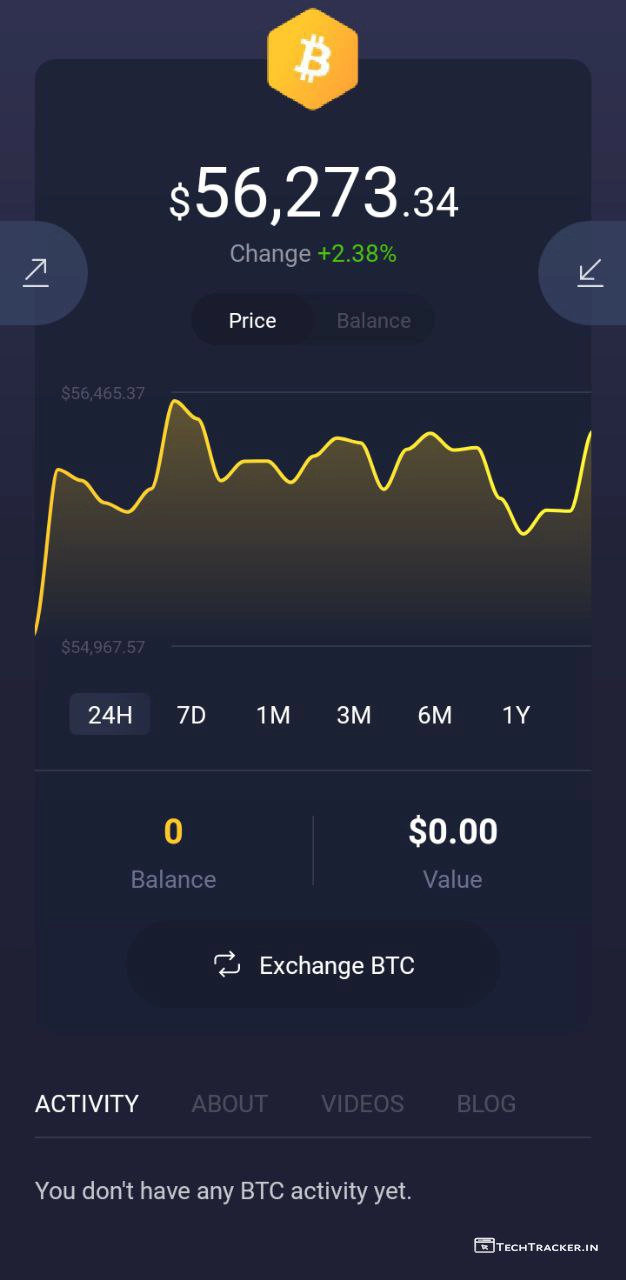
Task: Open the ACTIVITY tab
Action: point(87,1104)
